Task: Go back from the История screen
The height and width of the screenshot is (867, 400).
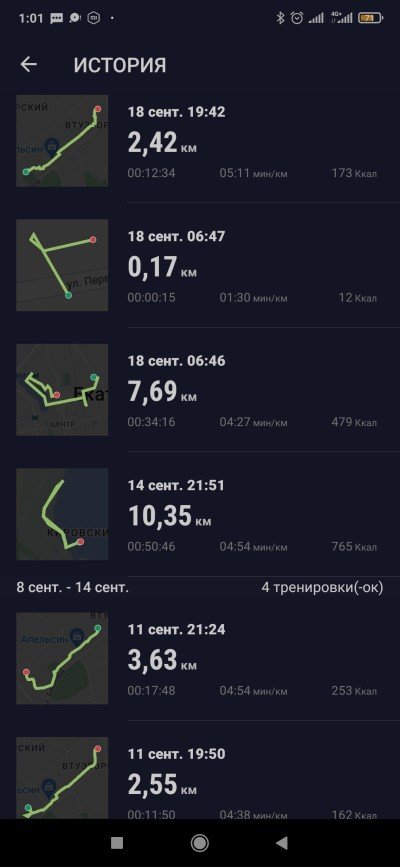Action: pos(29,65)
